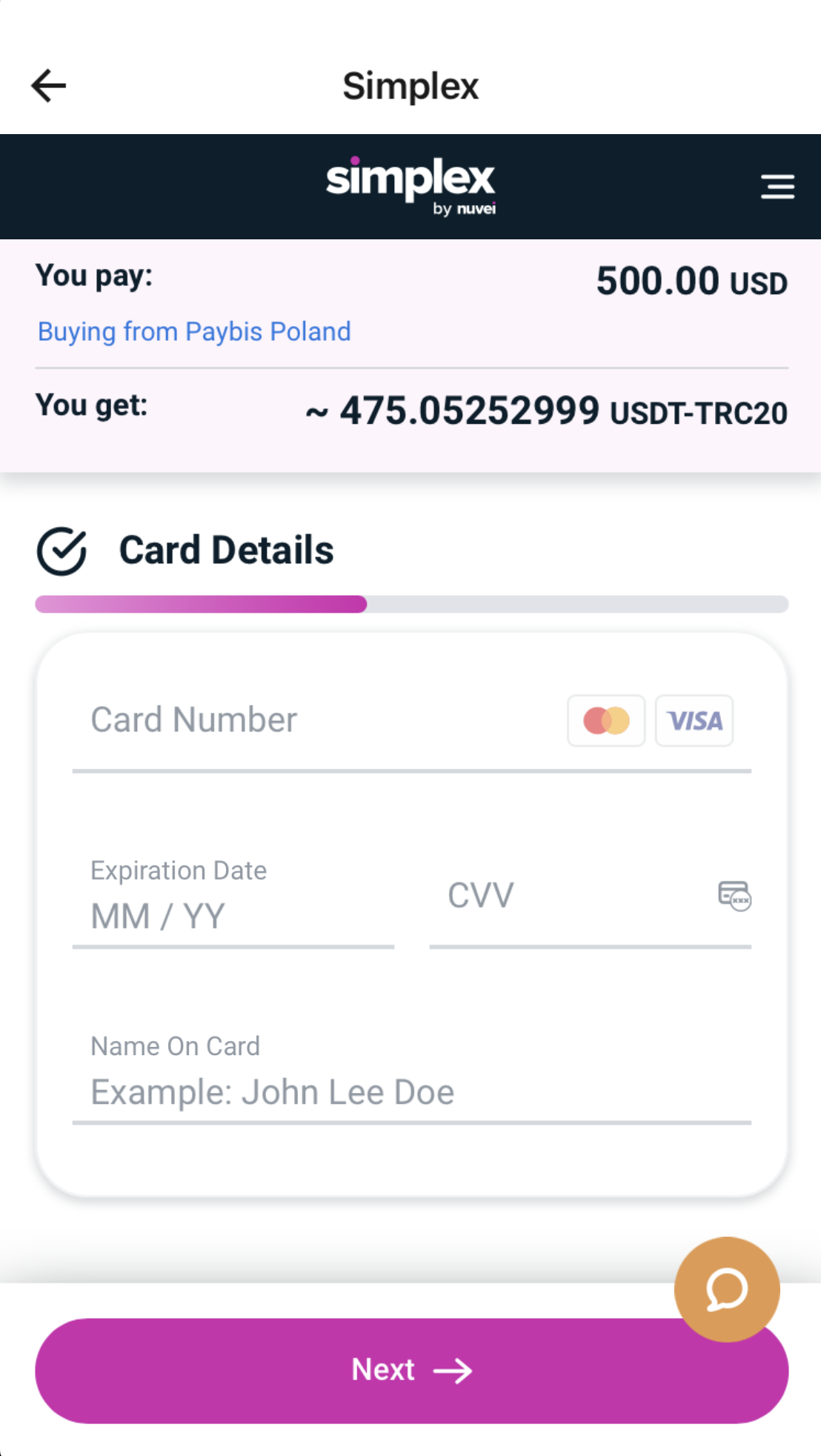Open the orange chat support bubble
Image resolution: width=821 pixels, height=1456 pixels.
coord(727,1289)
